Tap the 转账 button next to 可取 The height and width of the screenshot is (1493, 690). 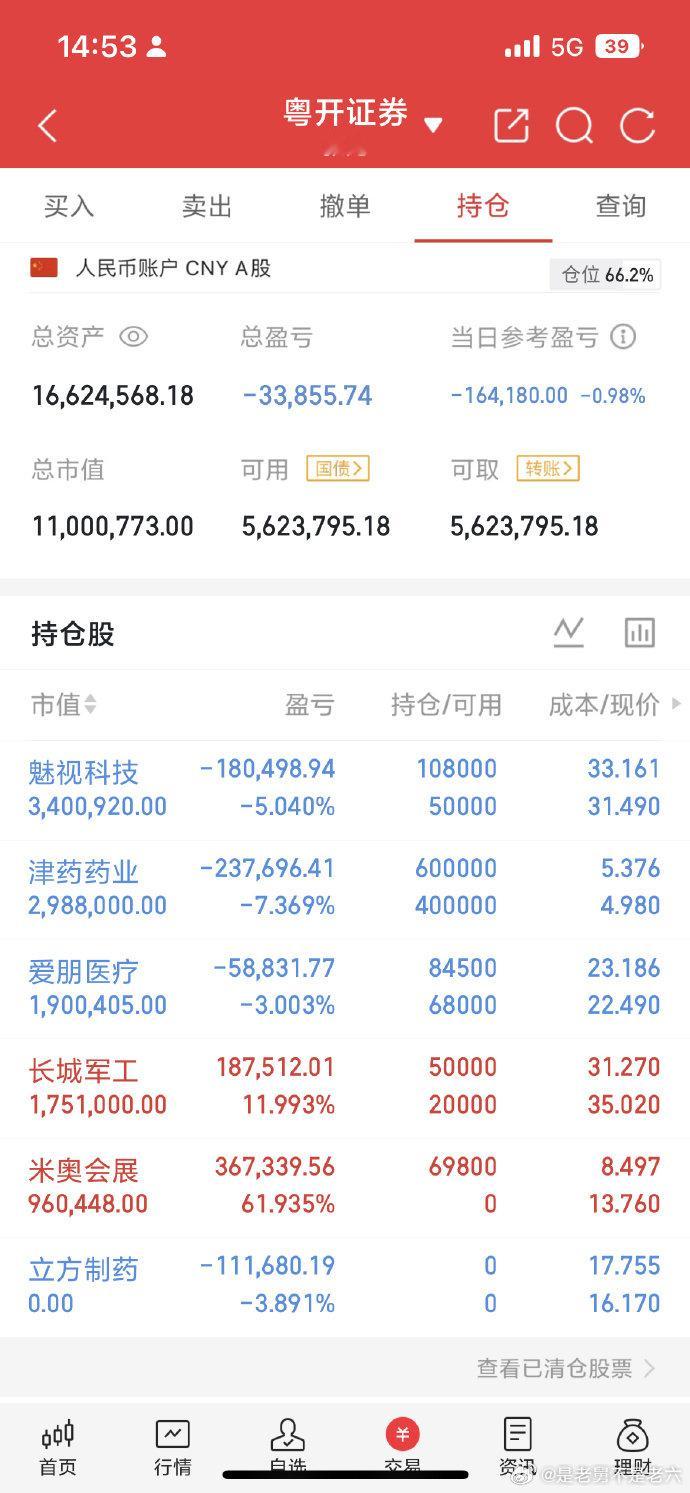pos(548,468)
